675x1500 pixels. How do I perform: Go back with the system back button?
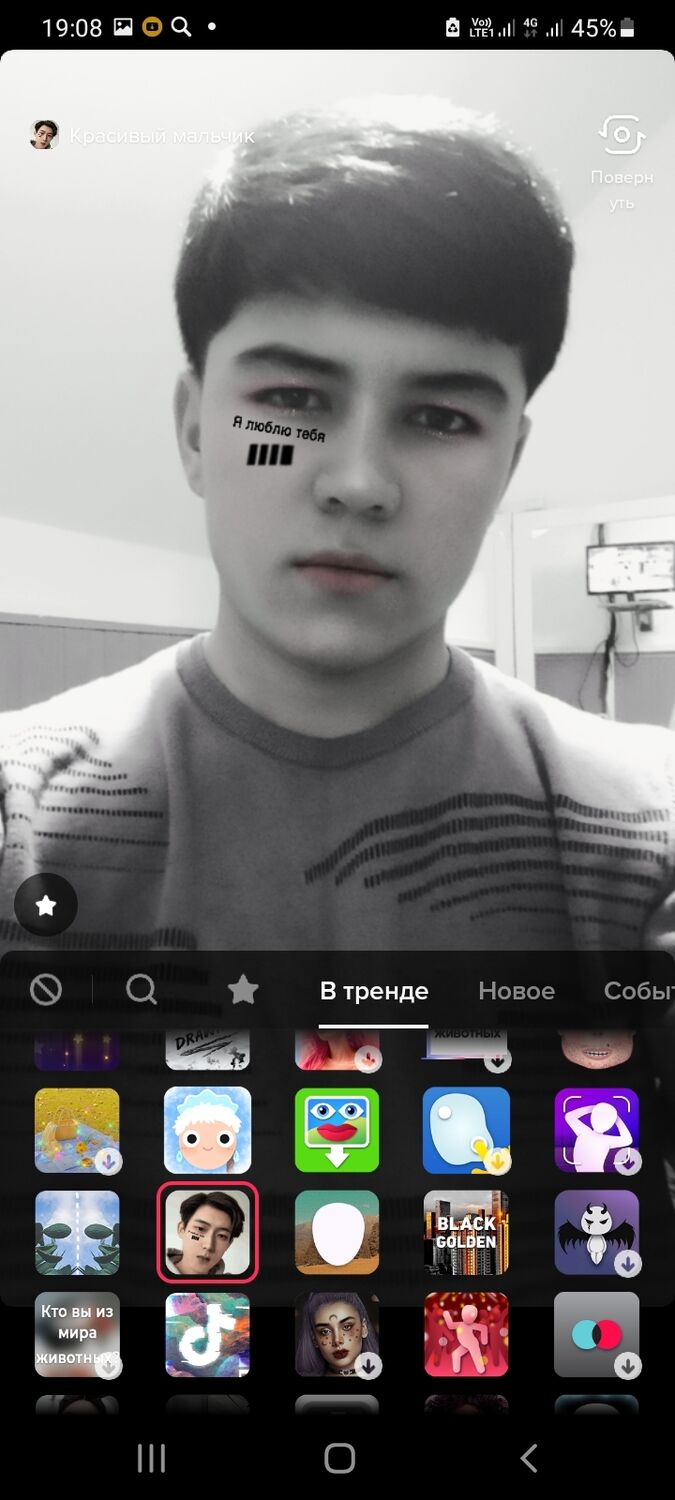(529, 1458)
